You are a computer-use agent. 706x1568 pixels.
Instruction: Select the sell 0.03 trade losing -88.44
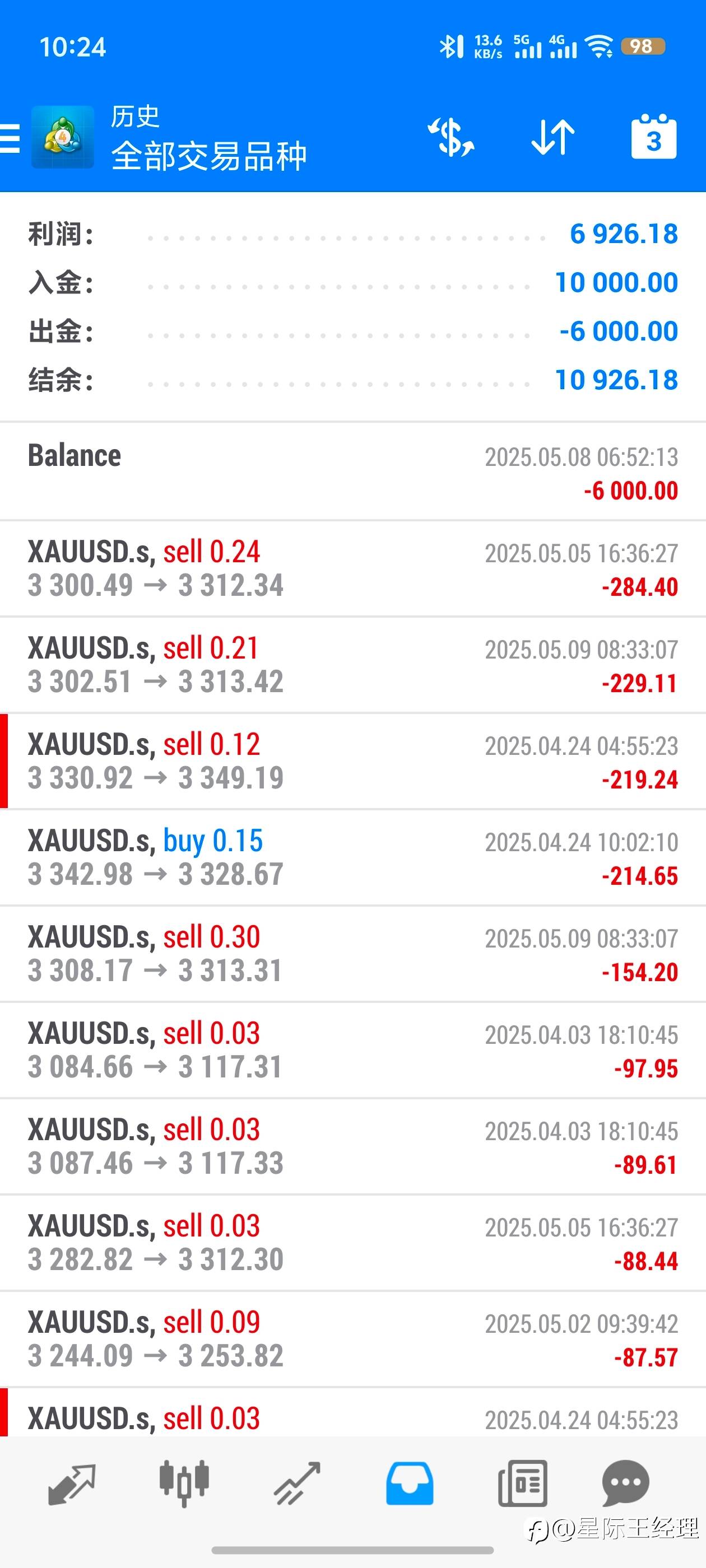[x=352, y=1242]
